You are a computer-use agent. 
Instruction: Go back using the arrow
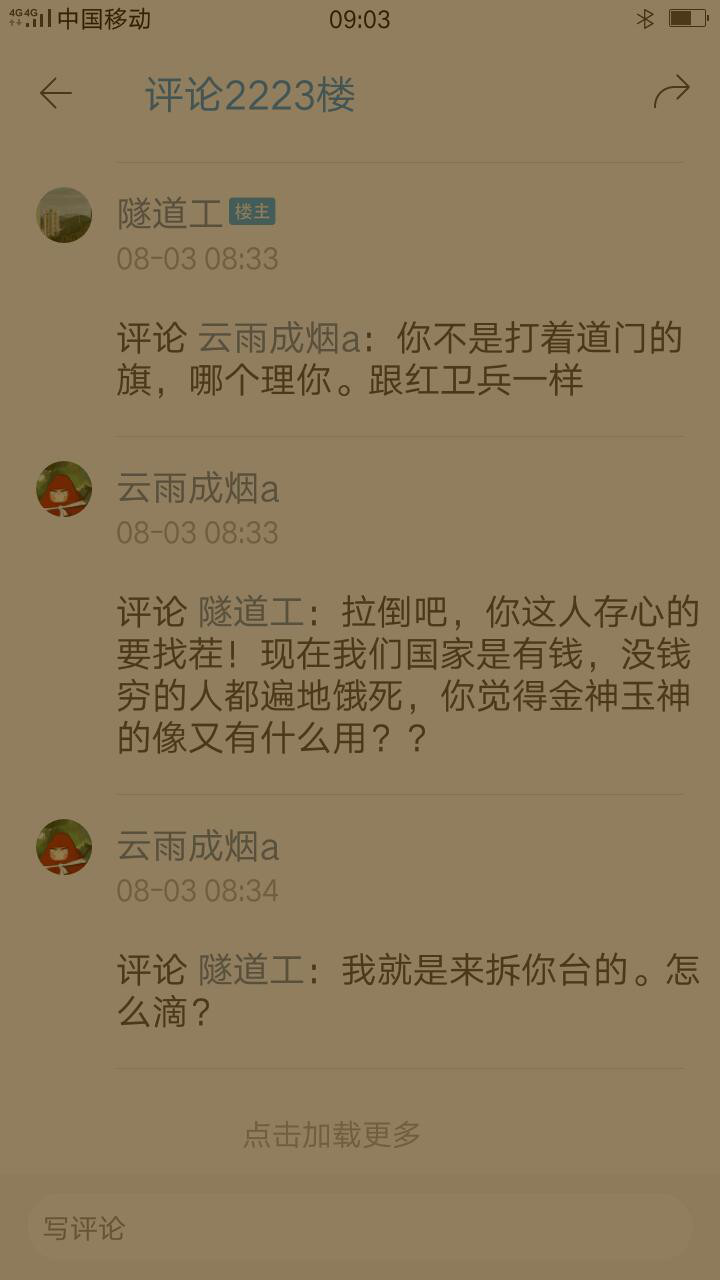click(x=56, y=94)
